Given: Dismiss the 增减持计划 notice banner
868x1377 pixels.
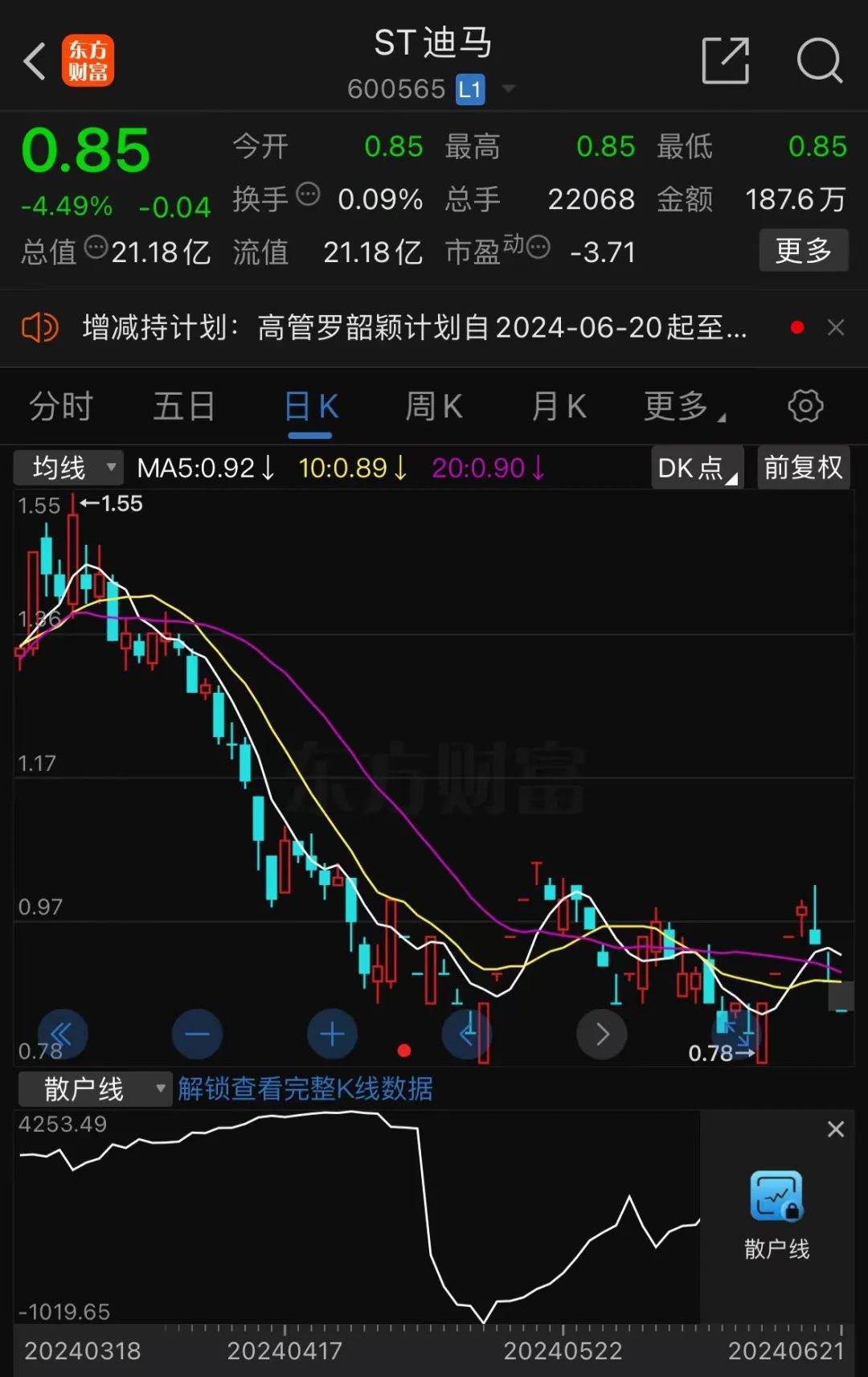Looking at the screenshot, I should tap(836, 328).
